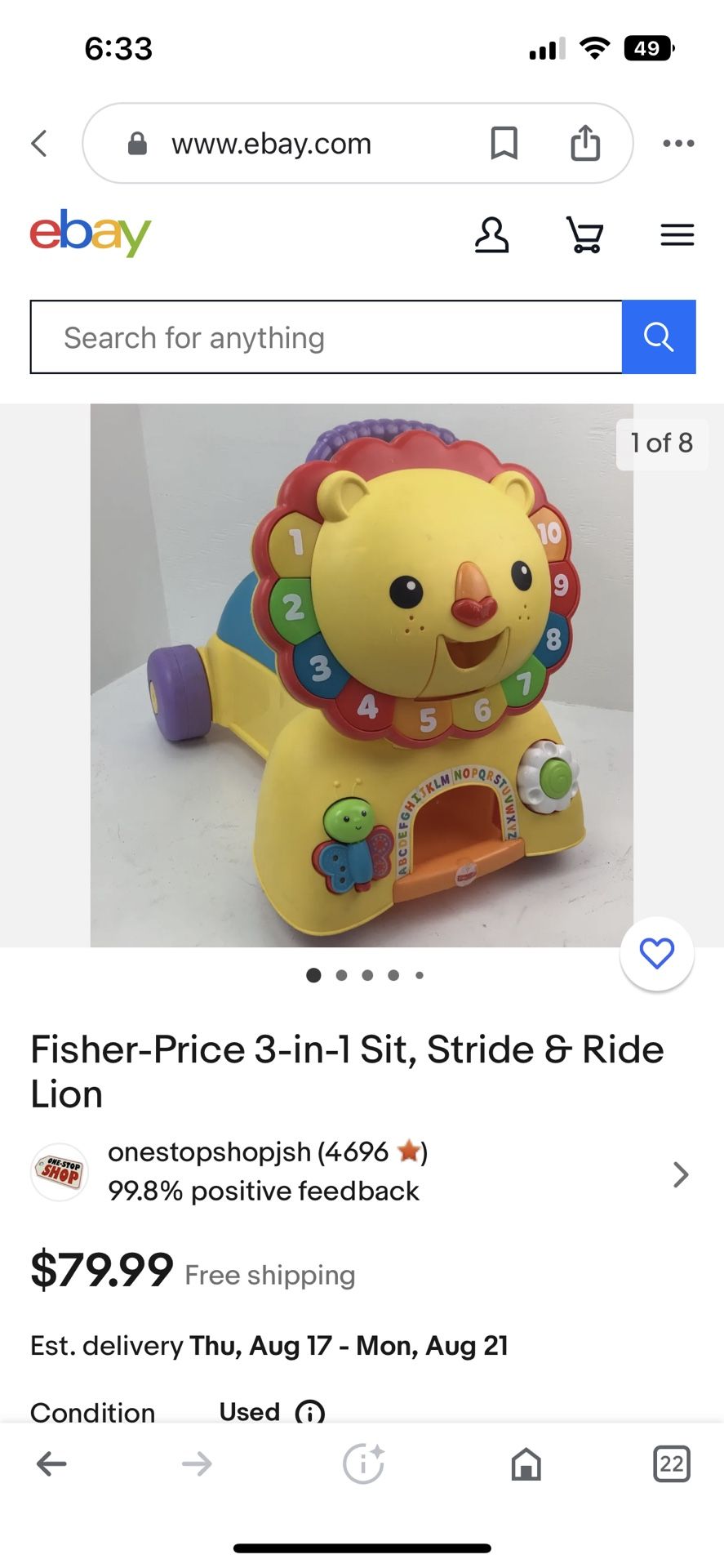Tap the Search for anything field
The width and height of the screenshot is (724, 1568).
tap(326, 337)
